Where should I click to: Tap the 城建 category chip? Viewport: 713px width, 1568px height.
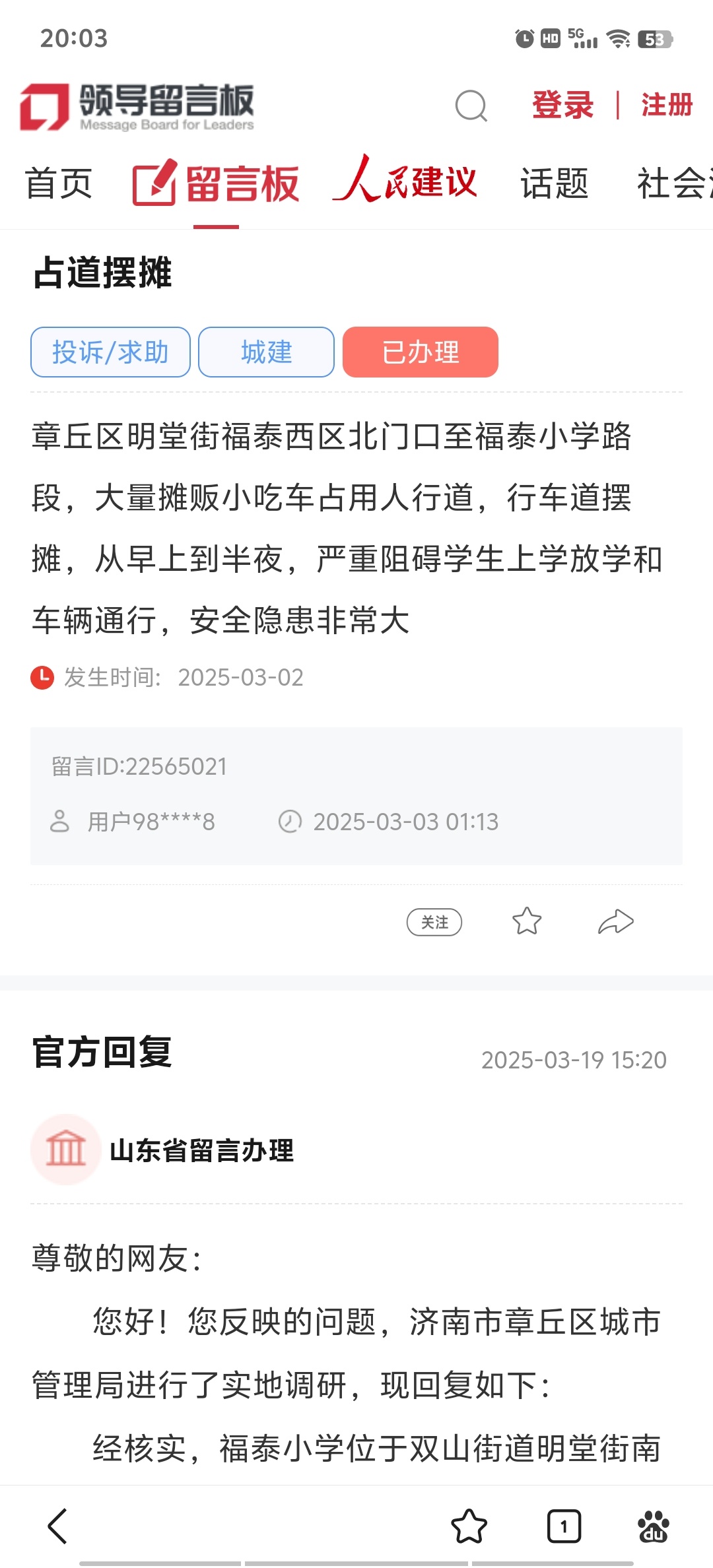(266, 352)
